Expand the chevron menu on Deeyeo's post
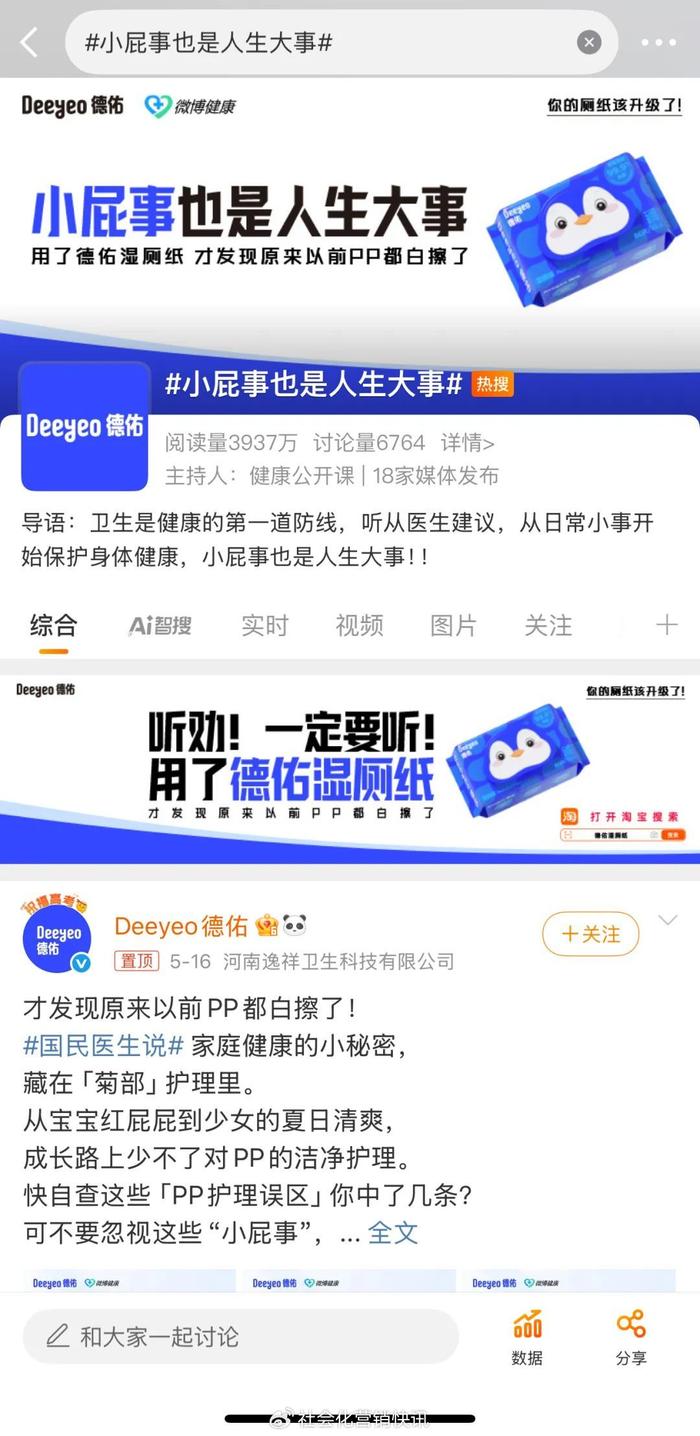The width and height of the screenshot is (700, 1436). pyautogui.click(x=667, y=920)
